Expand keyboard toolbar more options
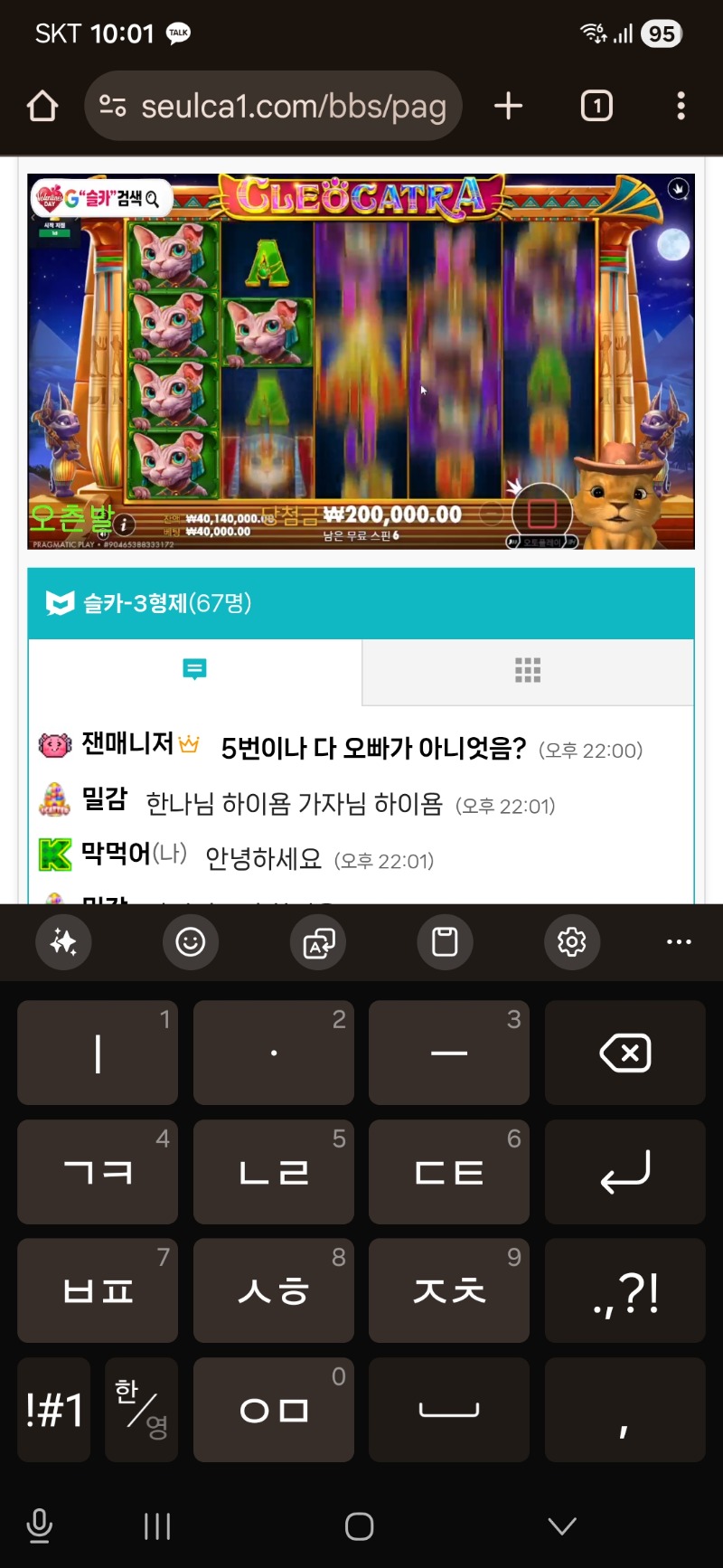The image size is (723, 1568). (679, 942)
